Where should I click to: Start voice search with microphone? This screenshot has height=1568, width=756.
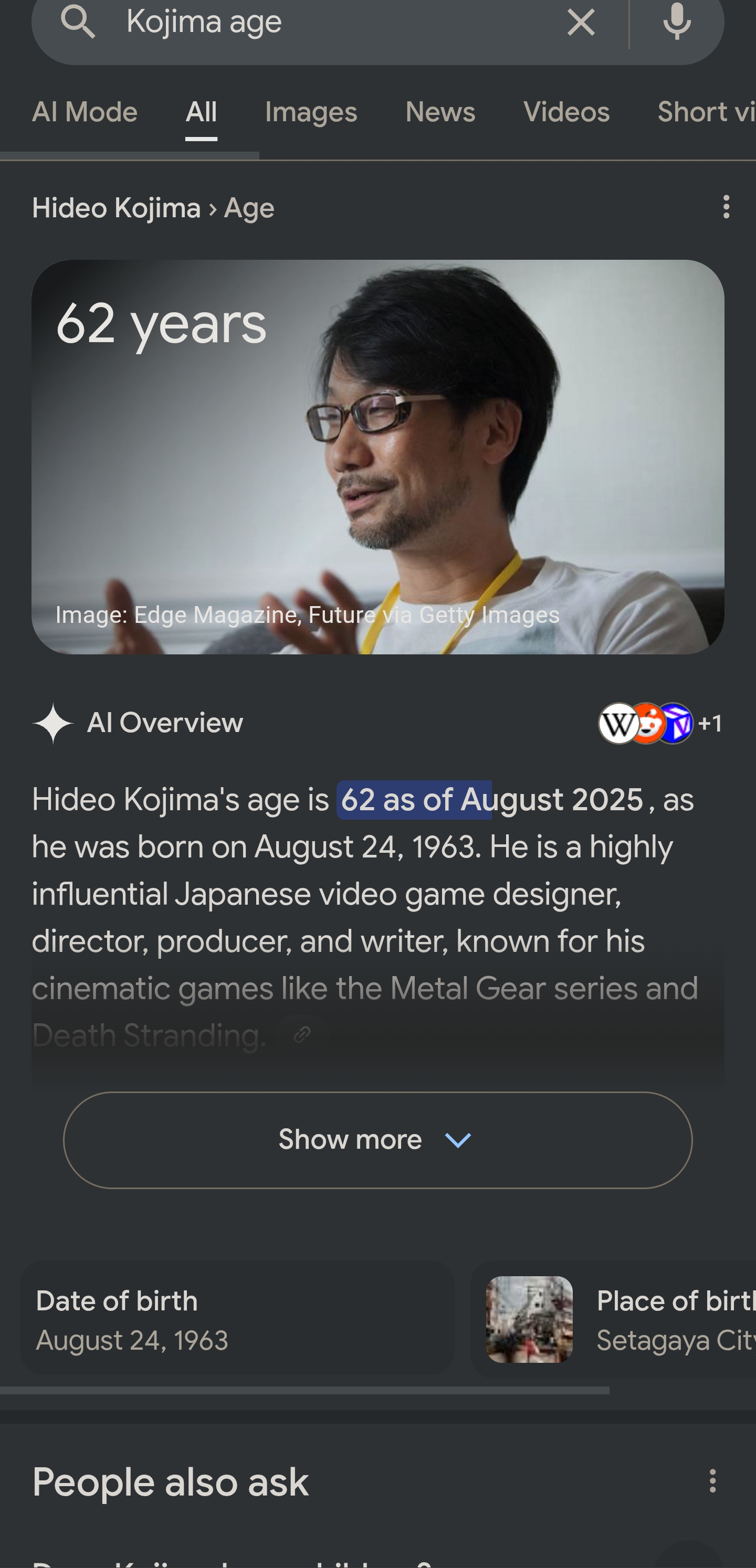(677, 23)
